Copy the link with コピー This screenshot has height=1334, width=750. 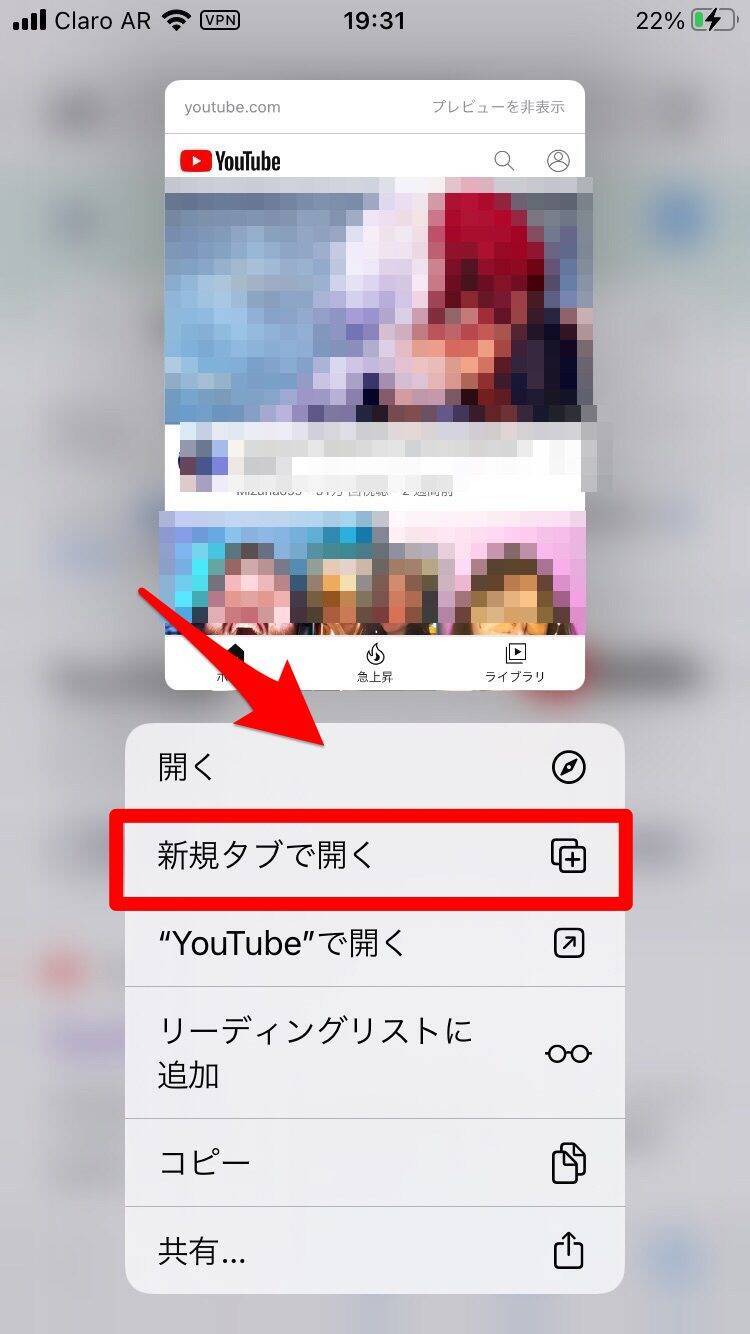tap(374, 1162)
